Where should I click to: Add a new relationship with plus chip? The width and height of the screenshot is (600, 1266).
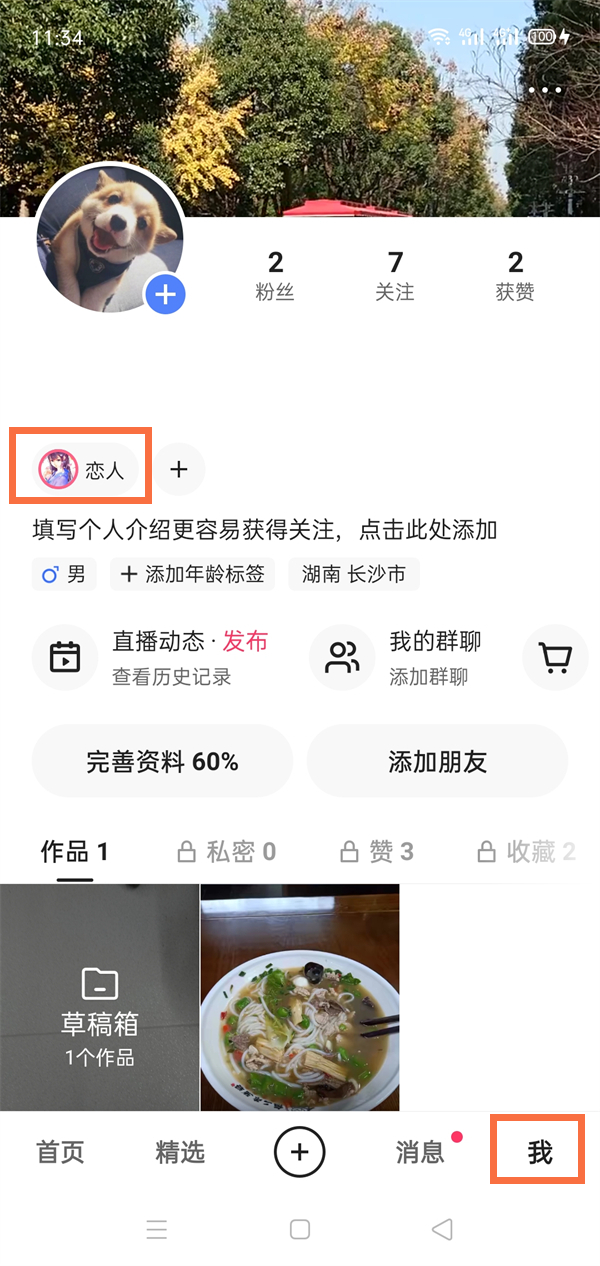coord(179,469)
